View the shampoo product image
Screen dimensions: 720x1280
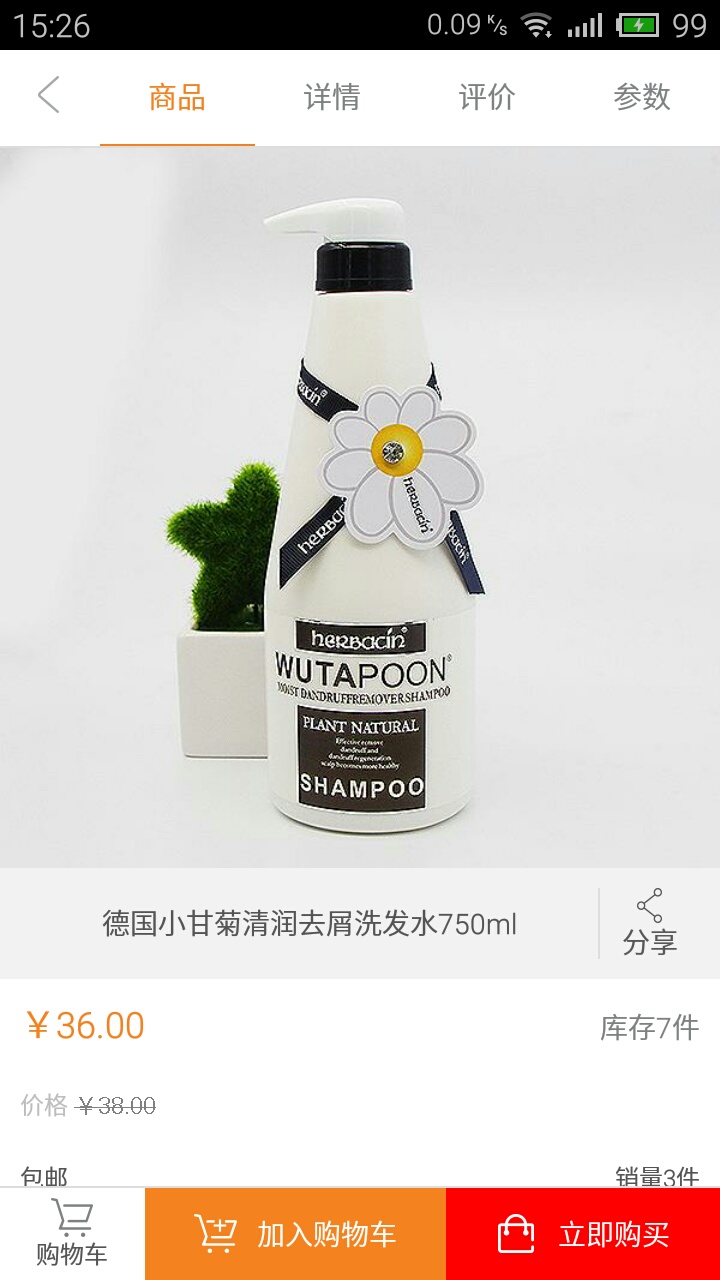(360, 507)
